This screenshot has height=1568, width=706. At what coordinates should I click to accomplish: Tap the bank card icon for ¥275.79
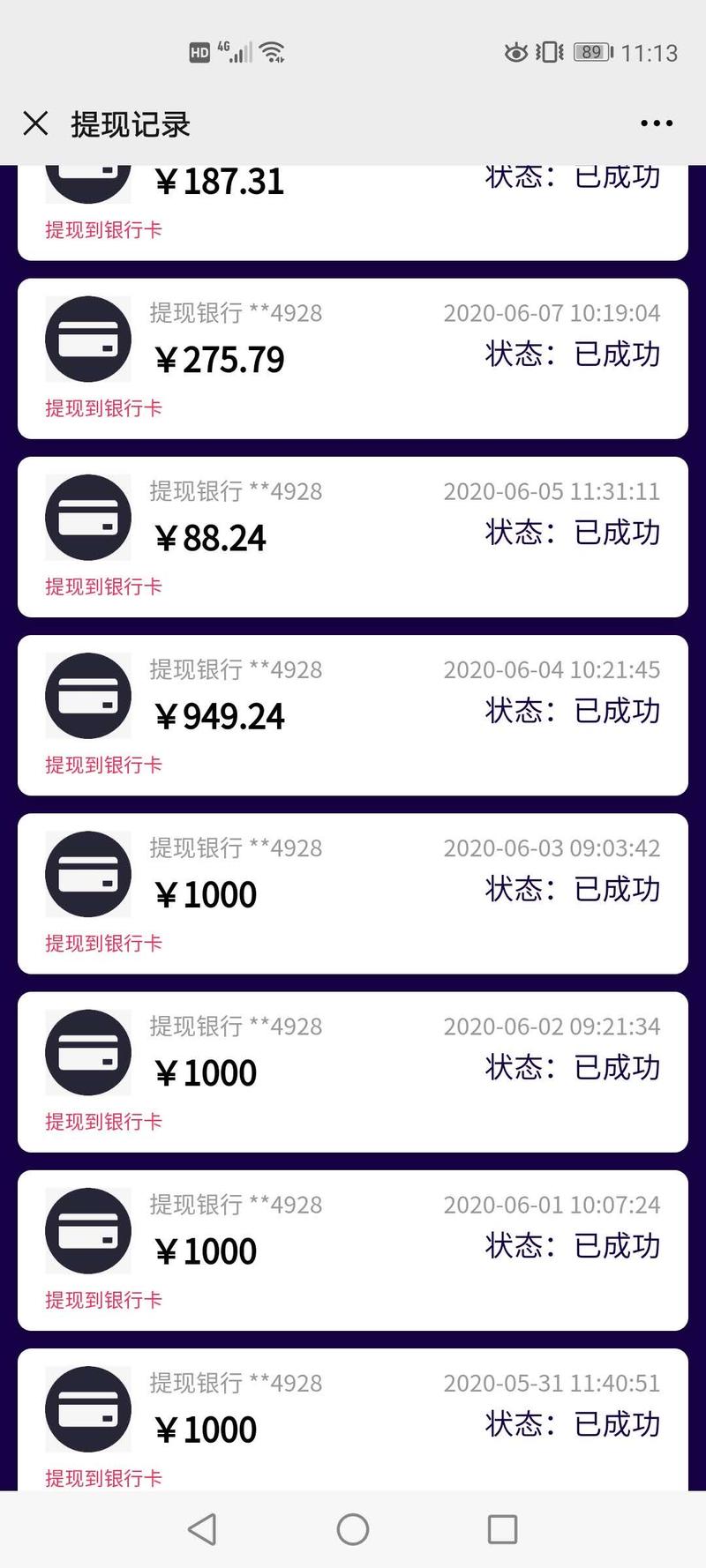88,339
